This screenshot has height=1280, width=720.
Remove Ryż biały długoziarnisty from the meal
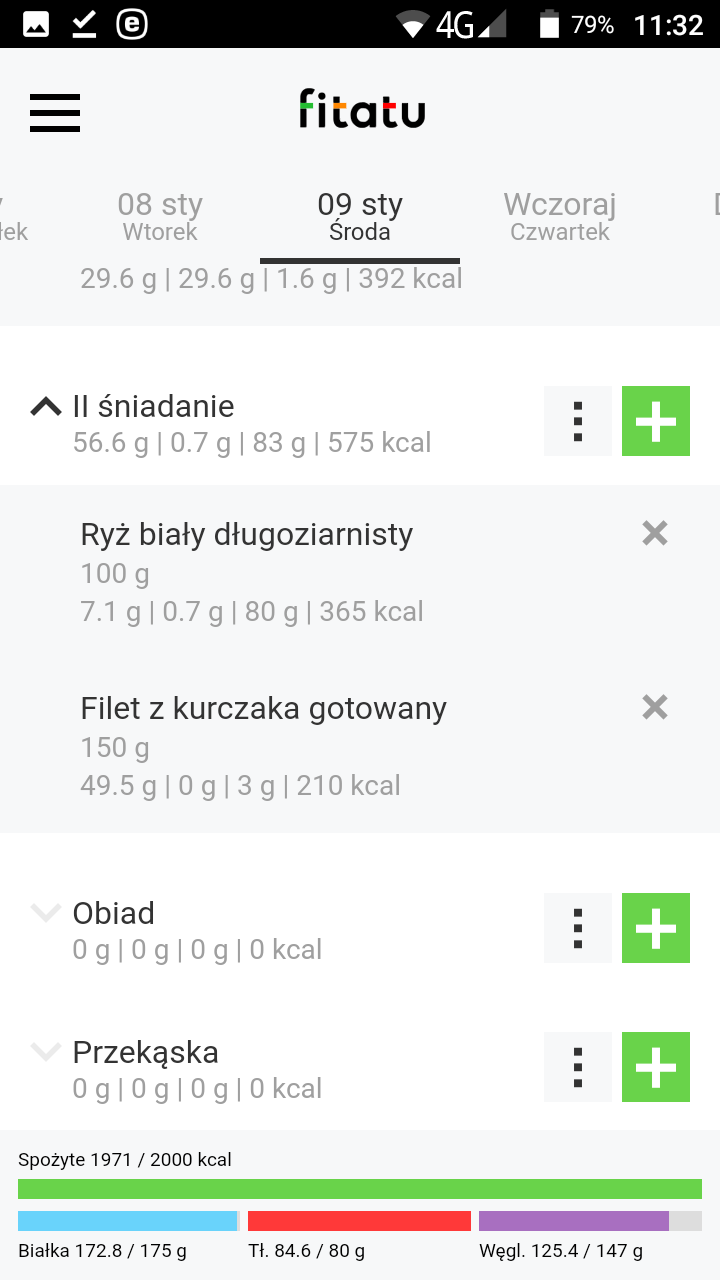[x=655, y=533]
